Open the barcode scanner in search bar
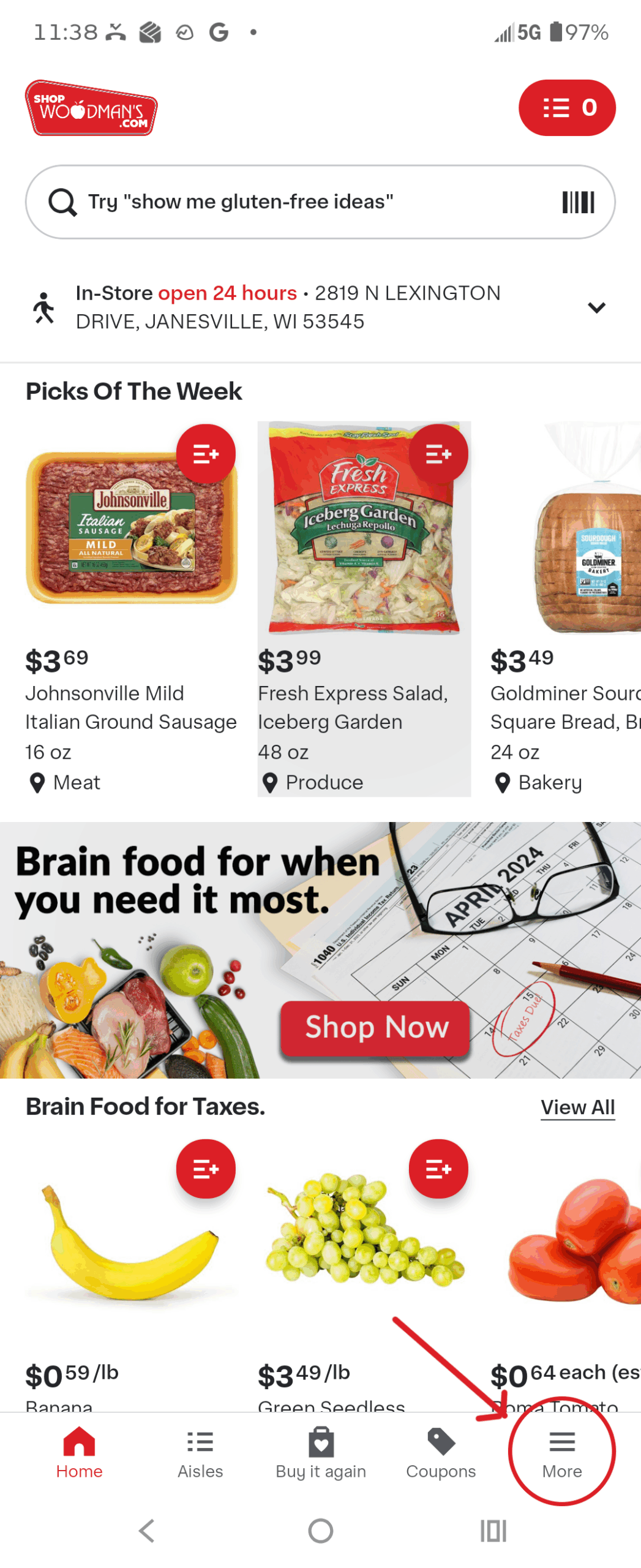Viewport: 641px width, 1568px height. point(577,202)
